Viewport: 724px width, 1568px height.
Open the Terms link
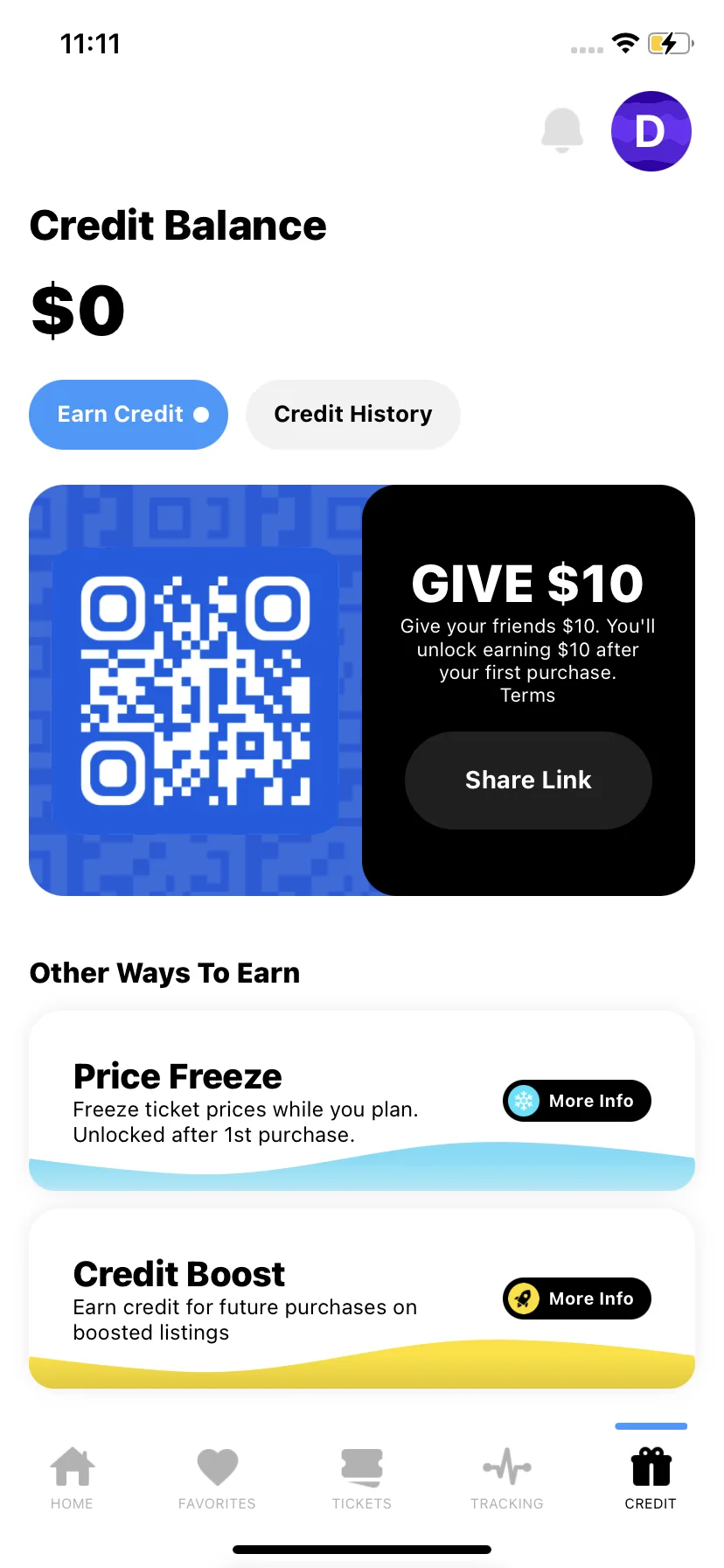click(x=527, y=696)
